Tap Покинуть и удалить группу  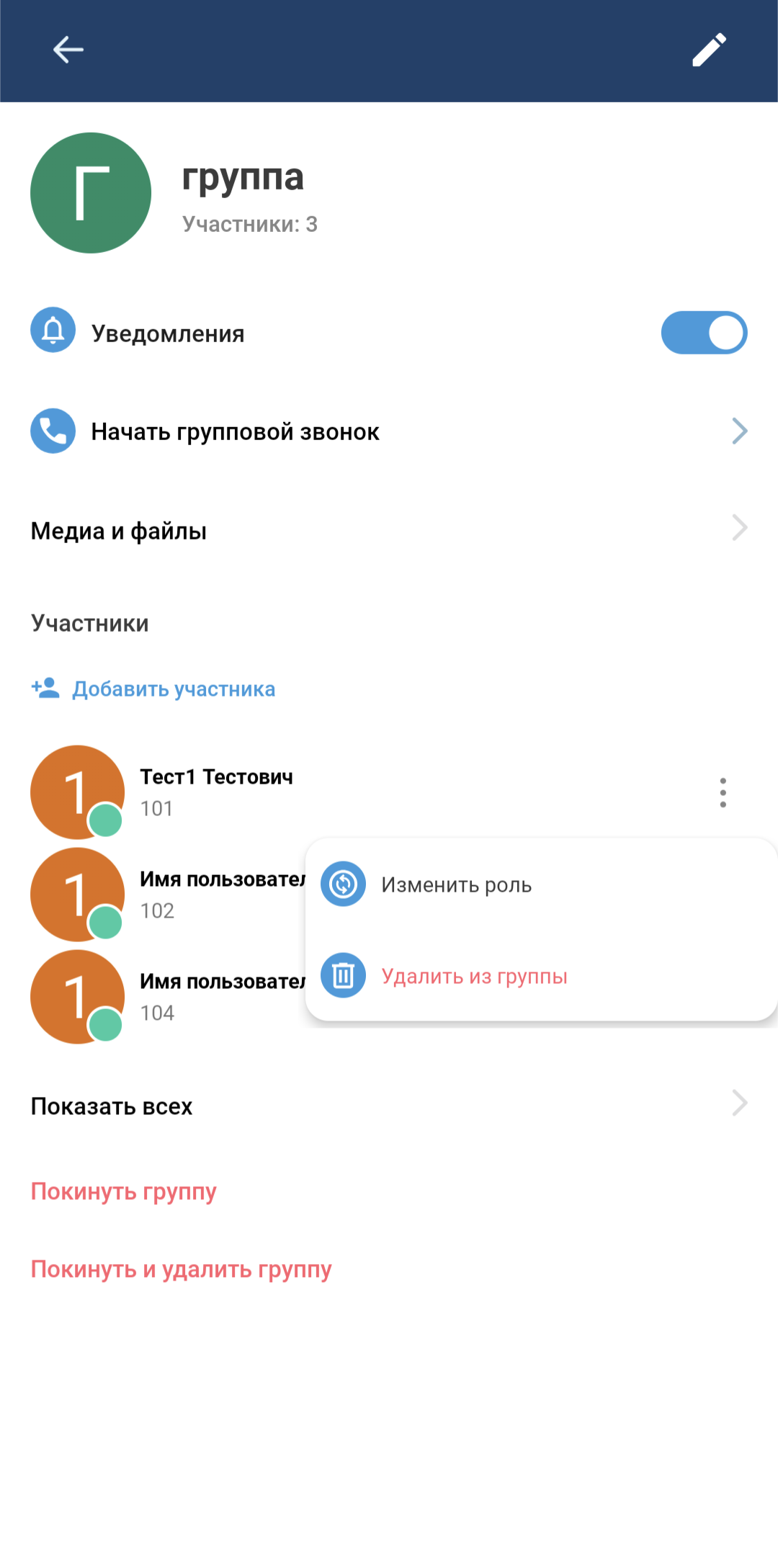click(x=181, y=1269)
